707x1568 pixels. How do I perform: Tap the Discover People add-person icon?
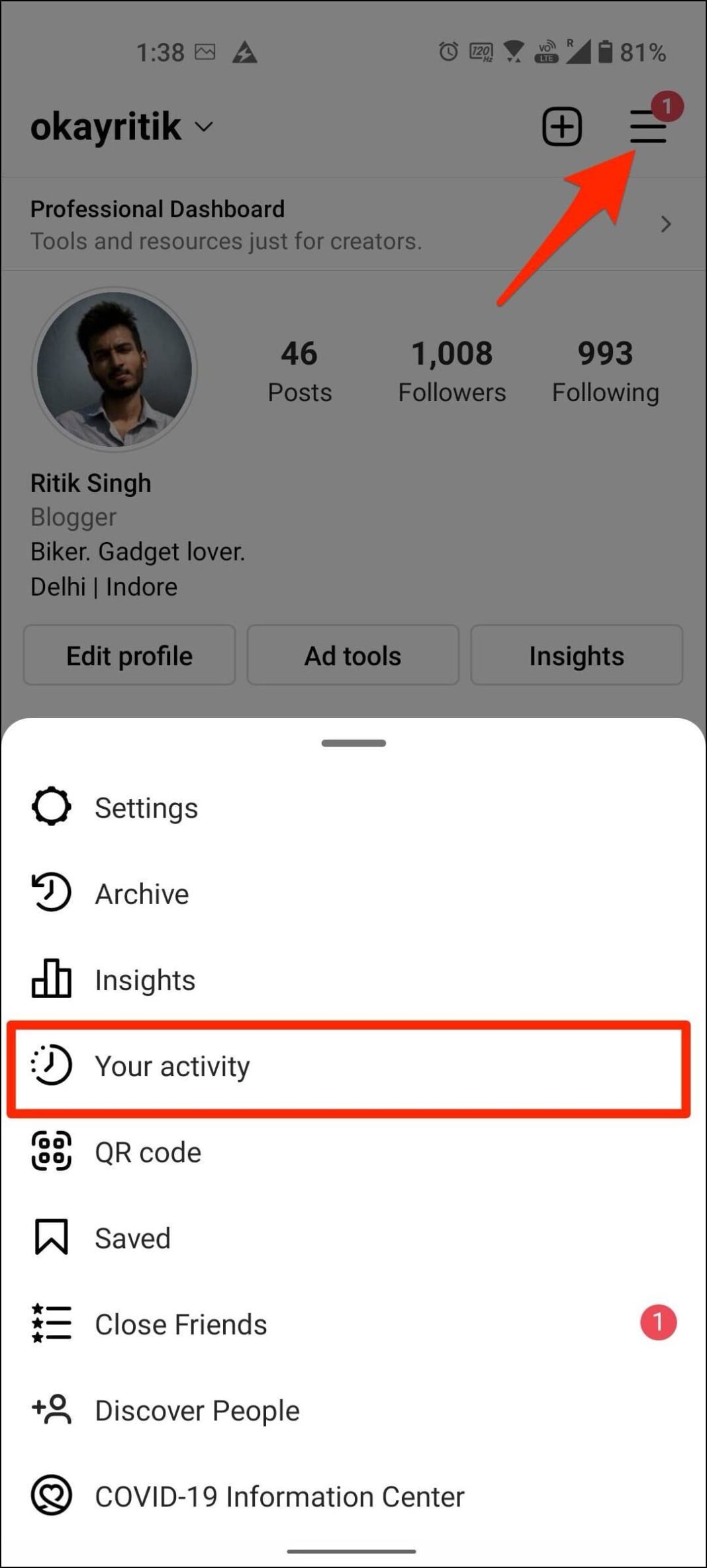[x=52, y=1410]
